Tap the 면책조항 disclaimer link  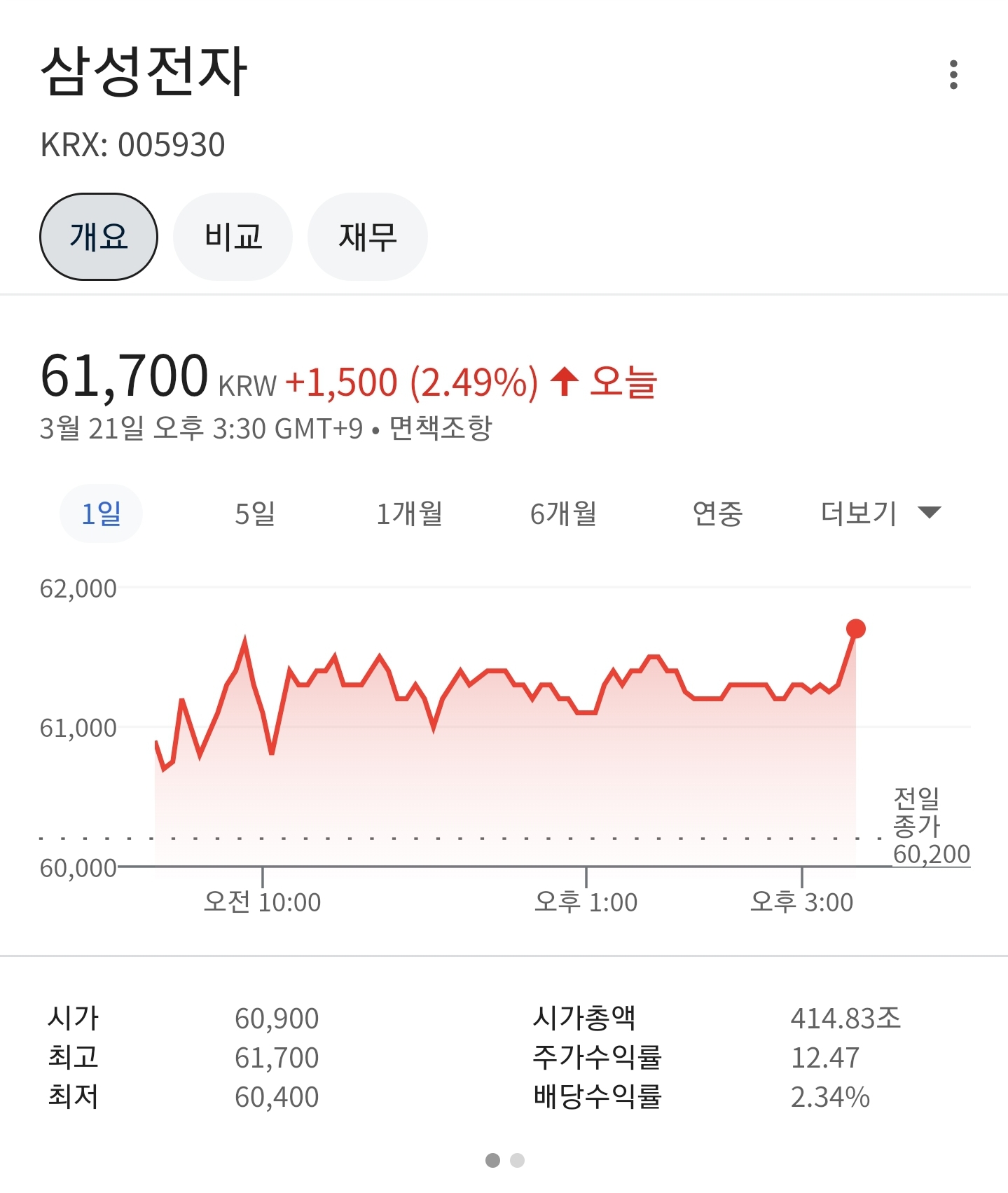[441, 428]
